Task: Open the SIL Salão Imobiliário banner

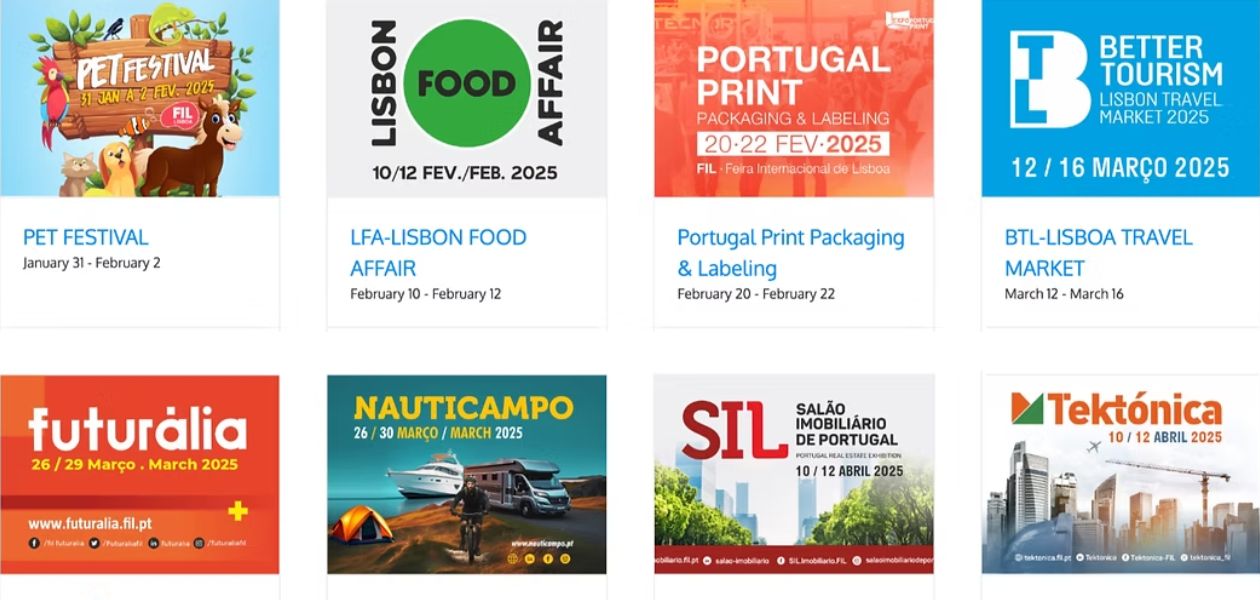Action: tap(794, 474)
